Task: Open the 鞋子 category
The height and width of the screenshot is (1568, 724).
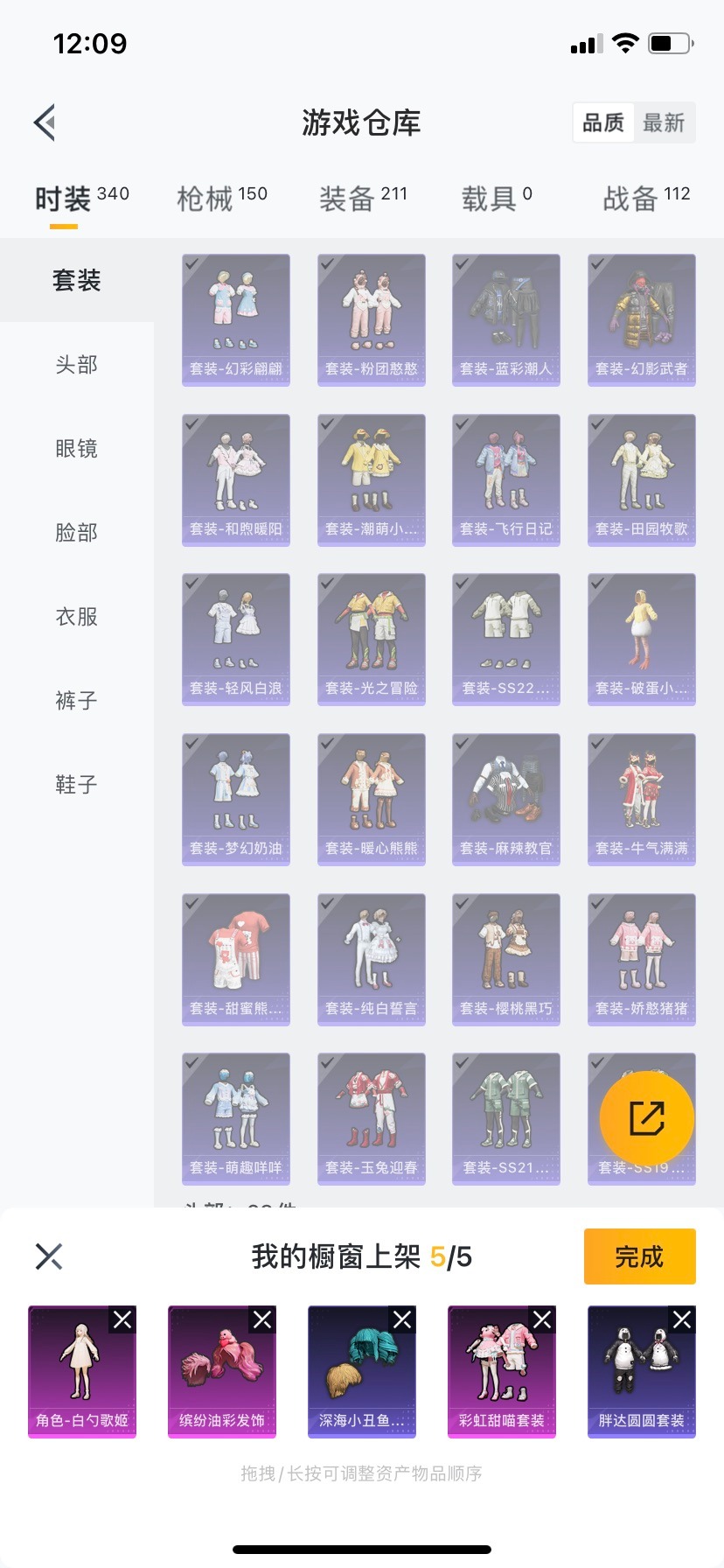Action: tap(77, 784)
